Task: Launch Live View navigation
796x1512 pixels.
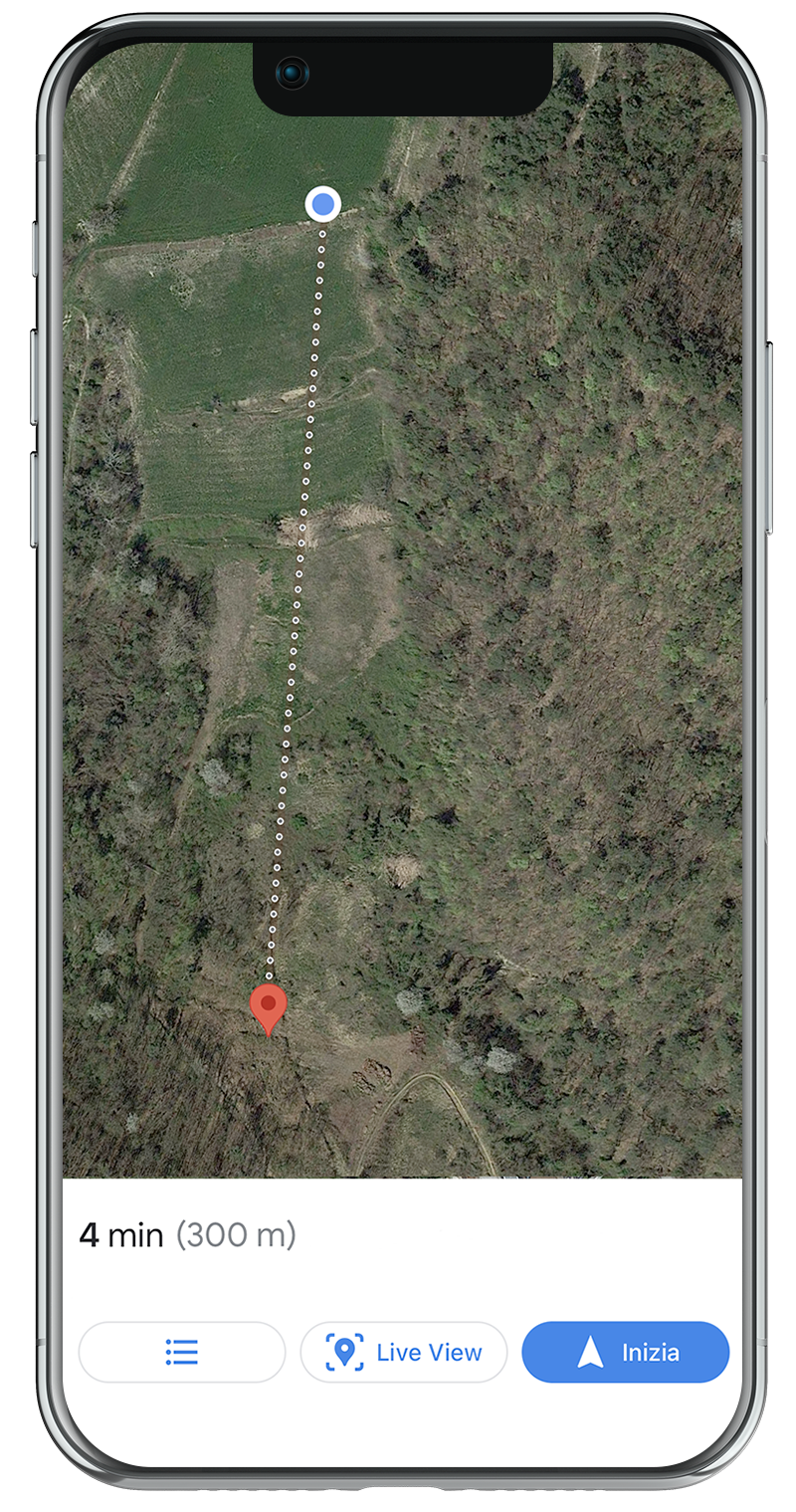Action: (404, 1352)
